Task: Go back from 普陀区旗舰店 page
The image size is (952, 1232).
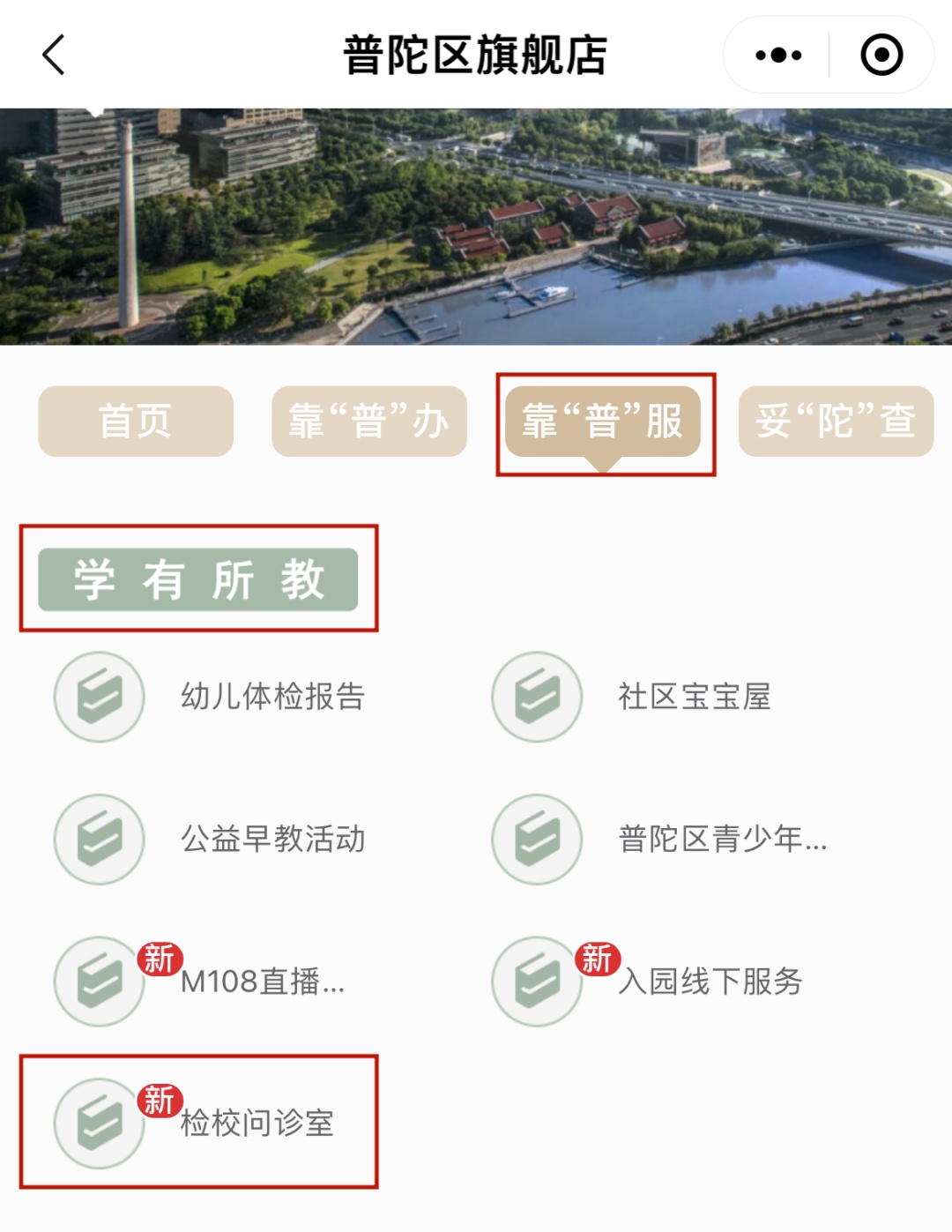Action: click(55, 55)
